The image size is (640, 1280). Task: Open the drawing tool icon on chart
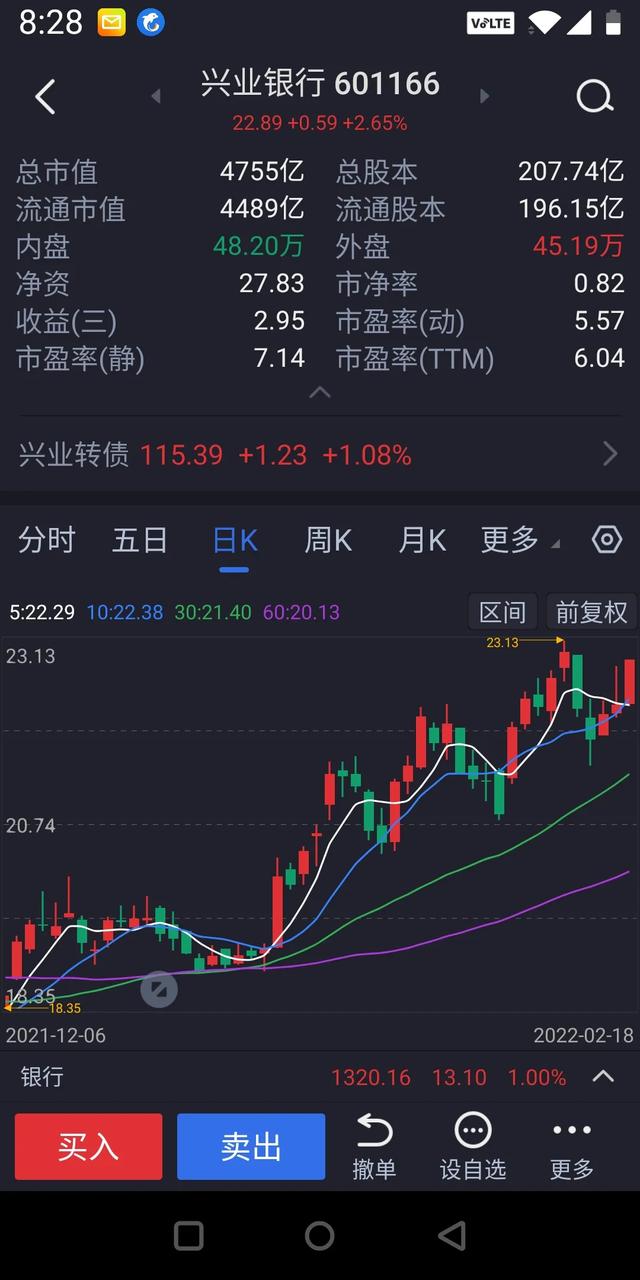tap(158, 990)
